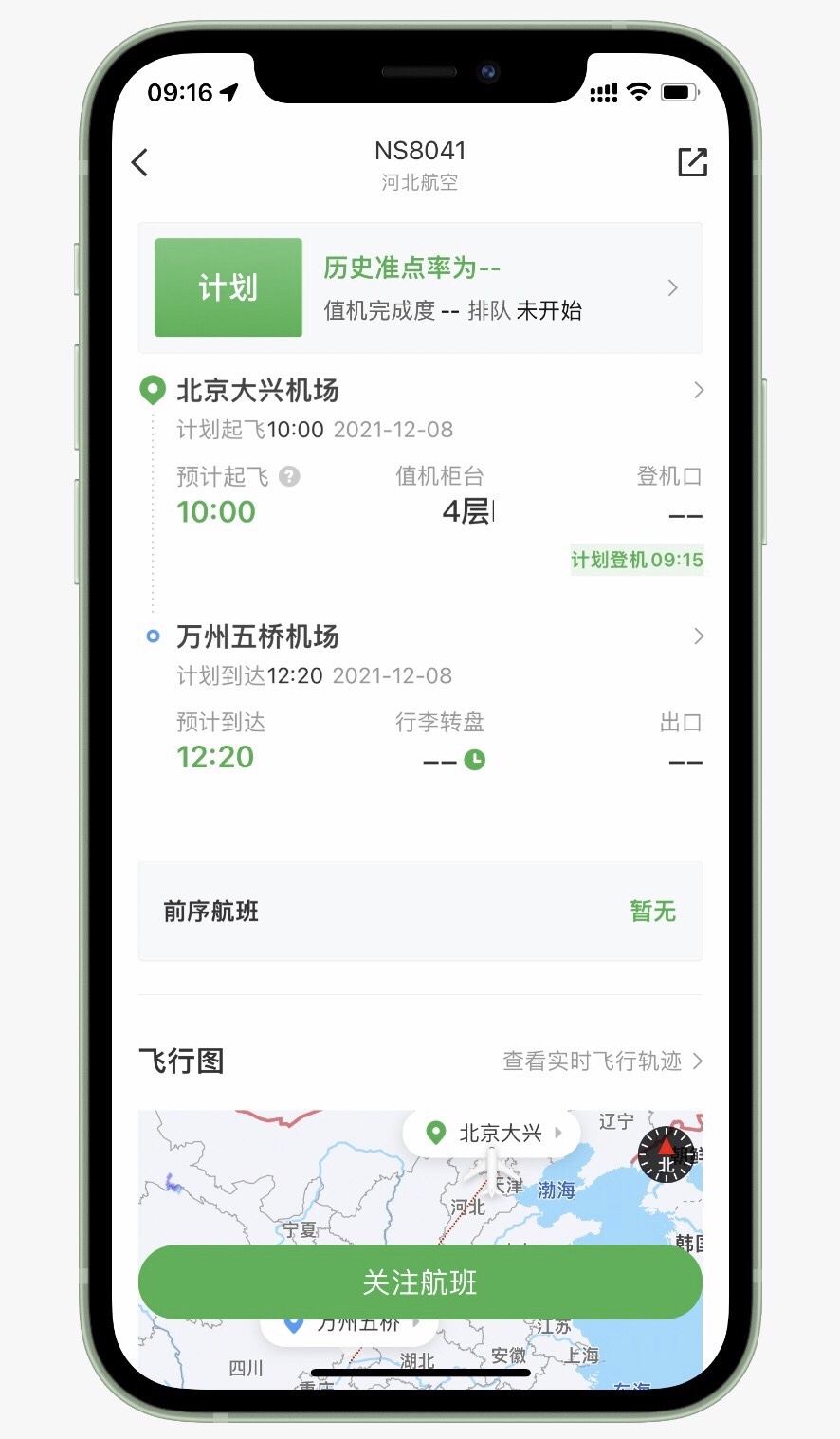The image size is (840, 1439).
Task: Share flight NS8041 via share icon
Action: [692, 162]
